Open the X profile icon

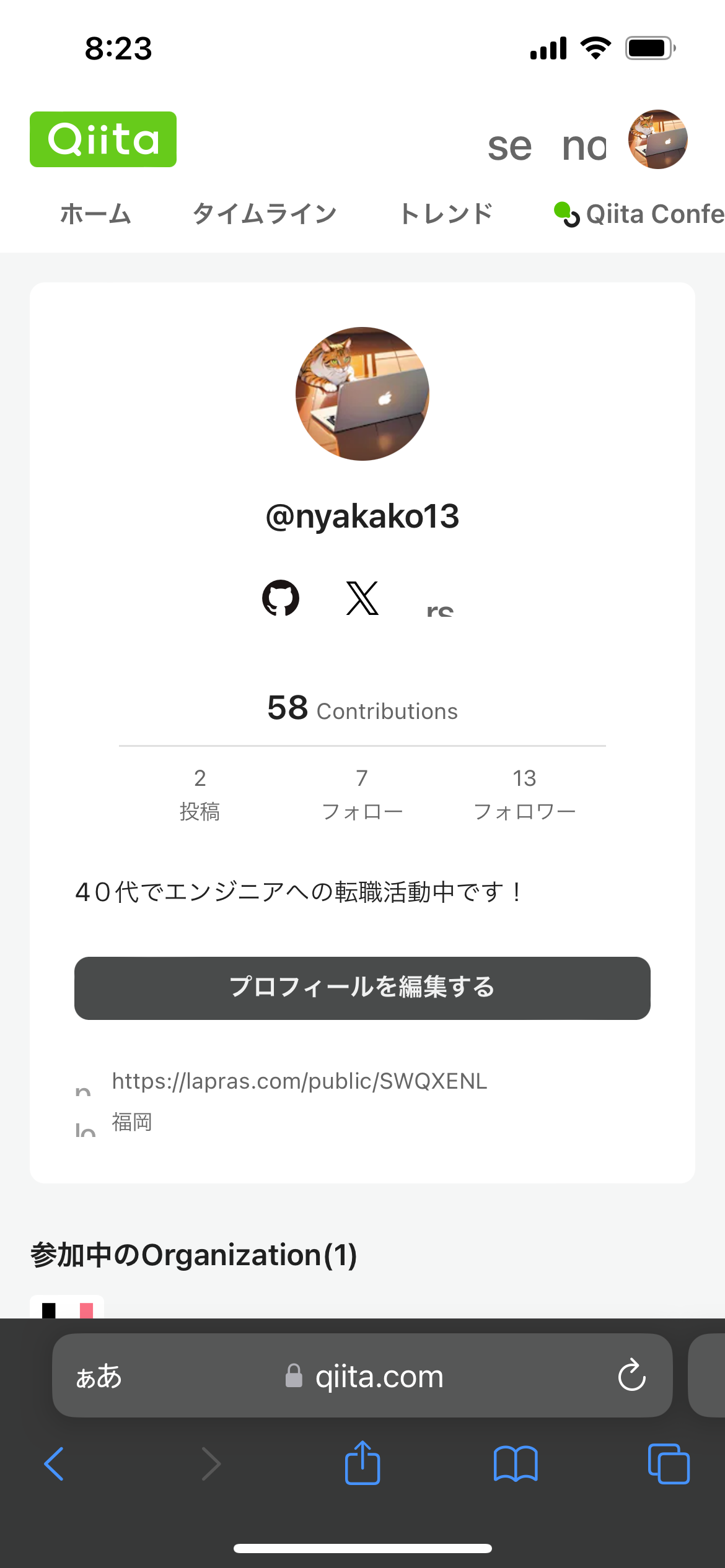(x=362, y=598)
